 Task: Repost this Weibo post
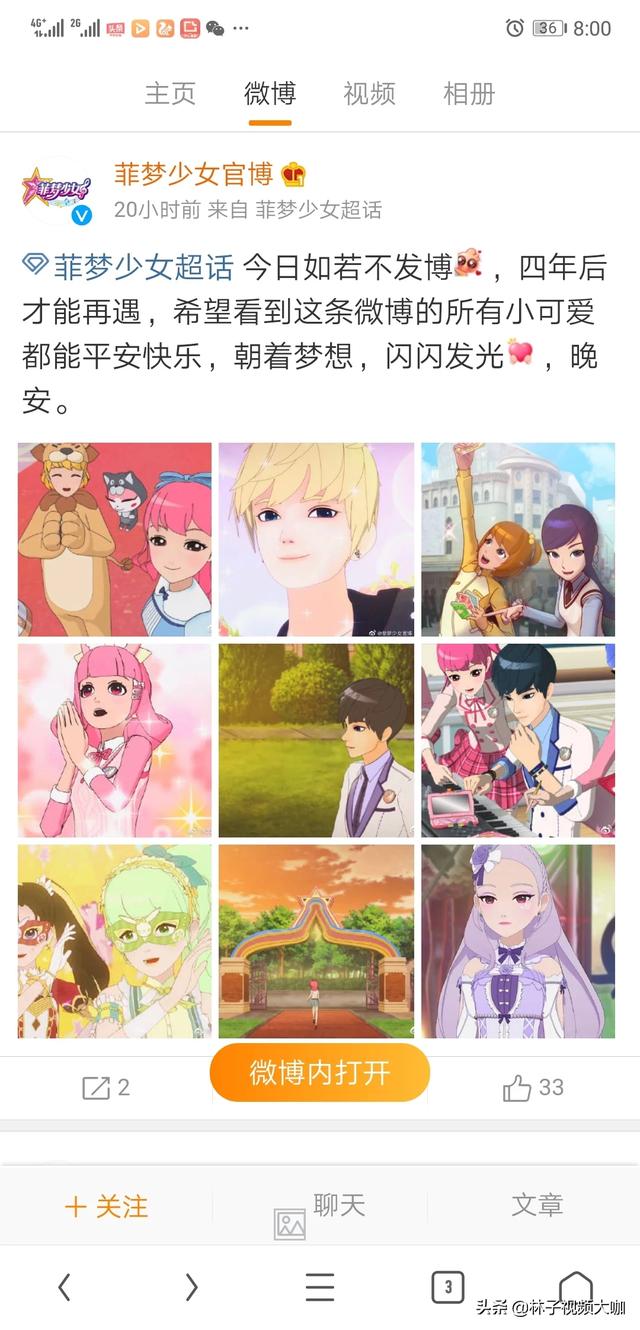click(x=106, y=1088)
